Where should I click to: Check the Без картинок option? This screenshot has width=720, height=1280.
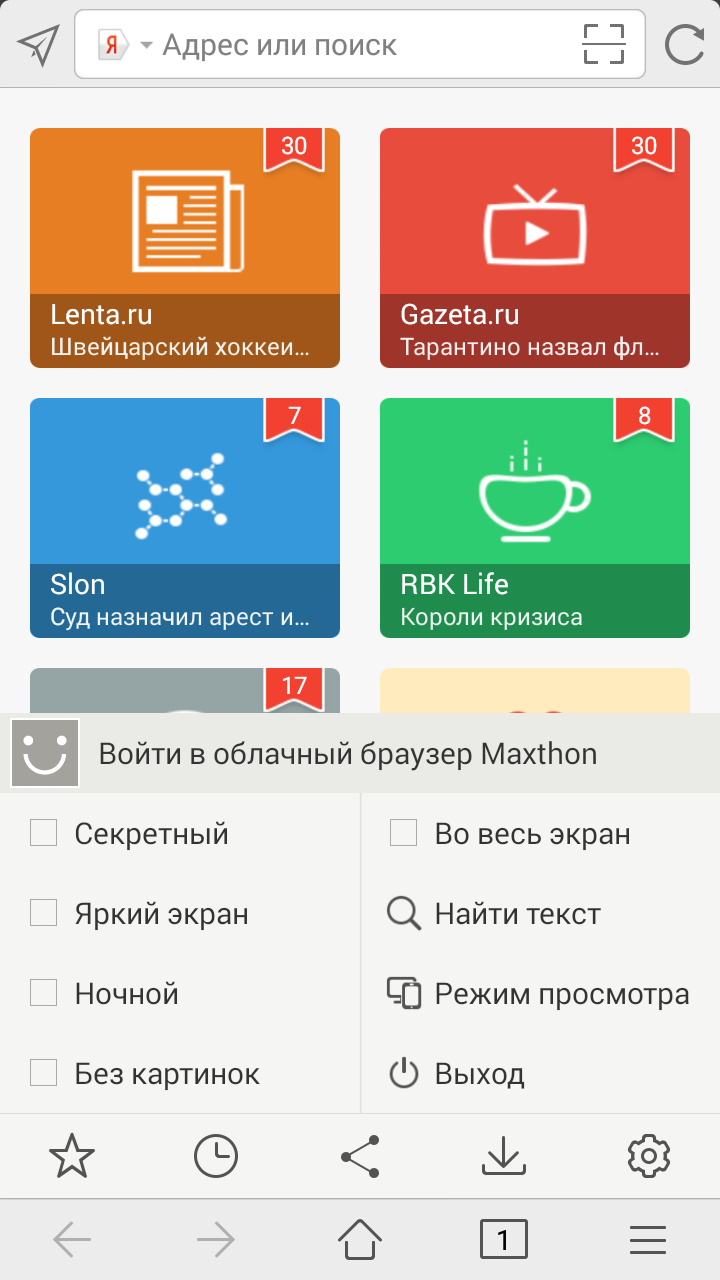tap(44, 1073)
